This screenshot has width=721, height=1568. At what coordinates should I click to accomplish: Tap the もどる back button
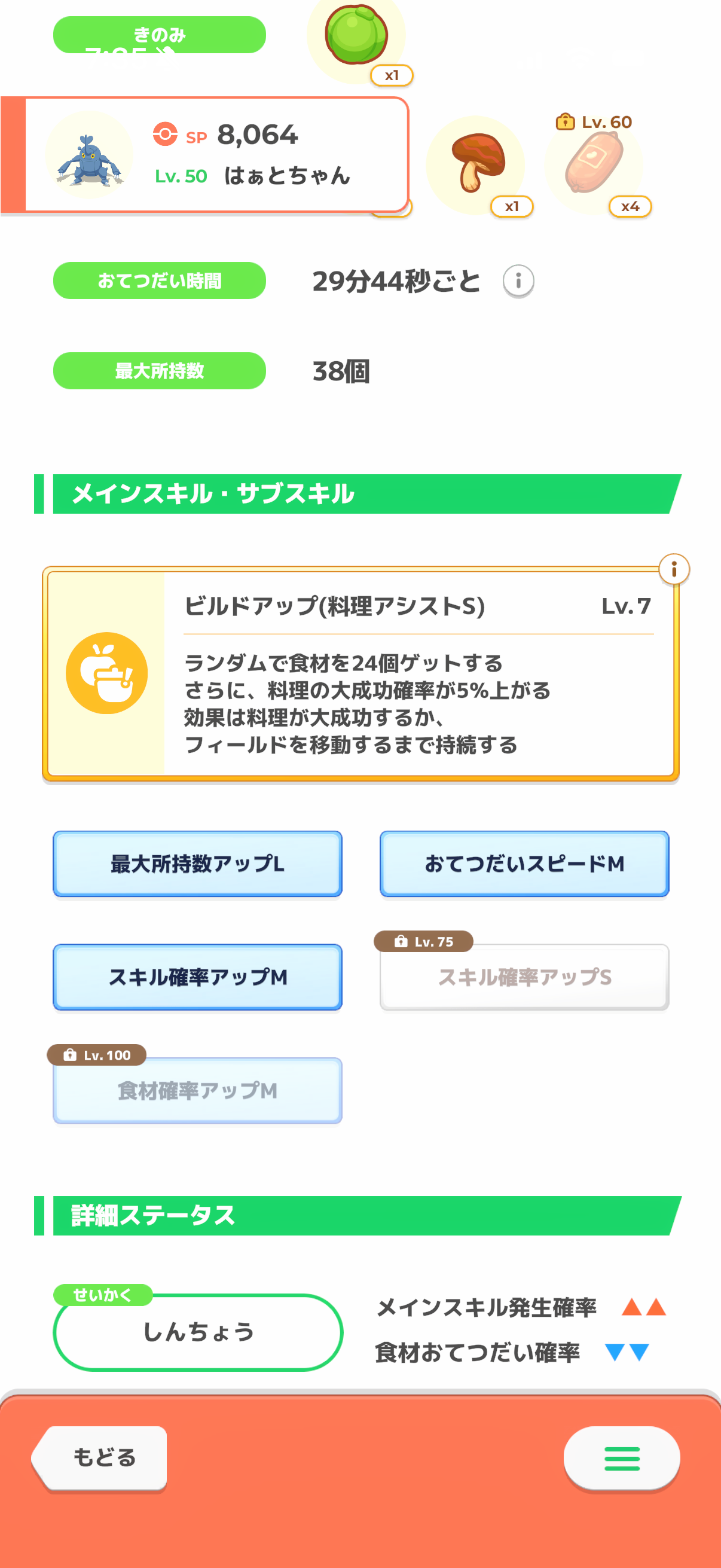100,1458
